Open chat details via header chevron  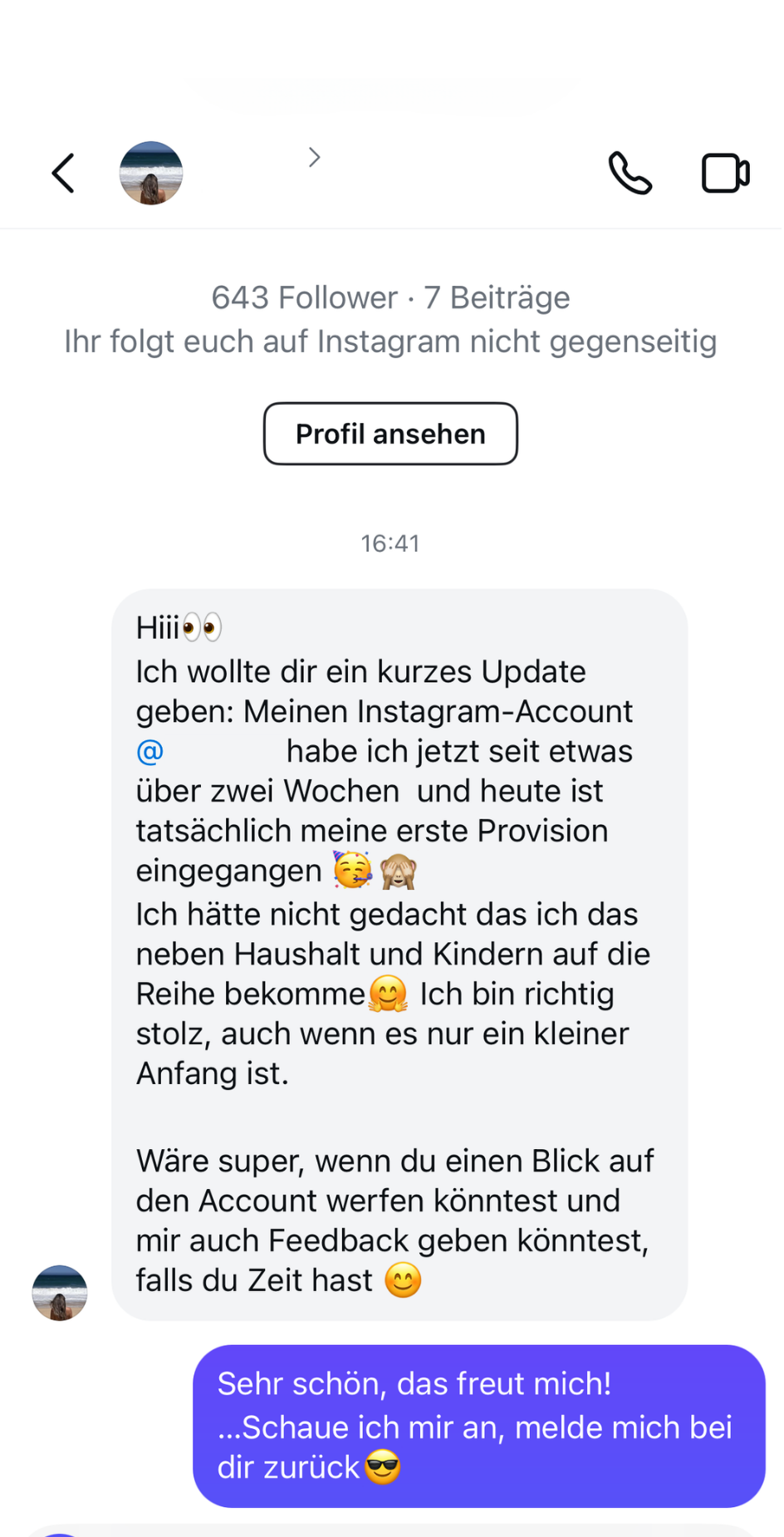tap(314, 157)
